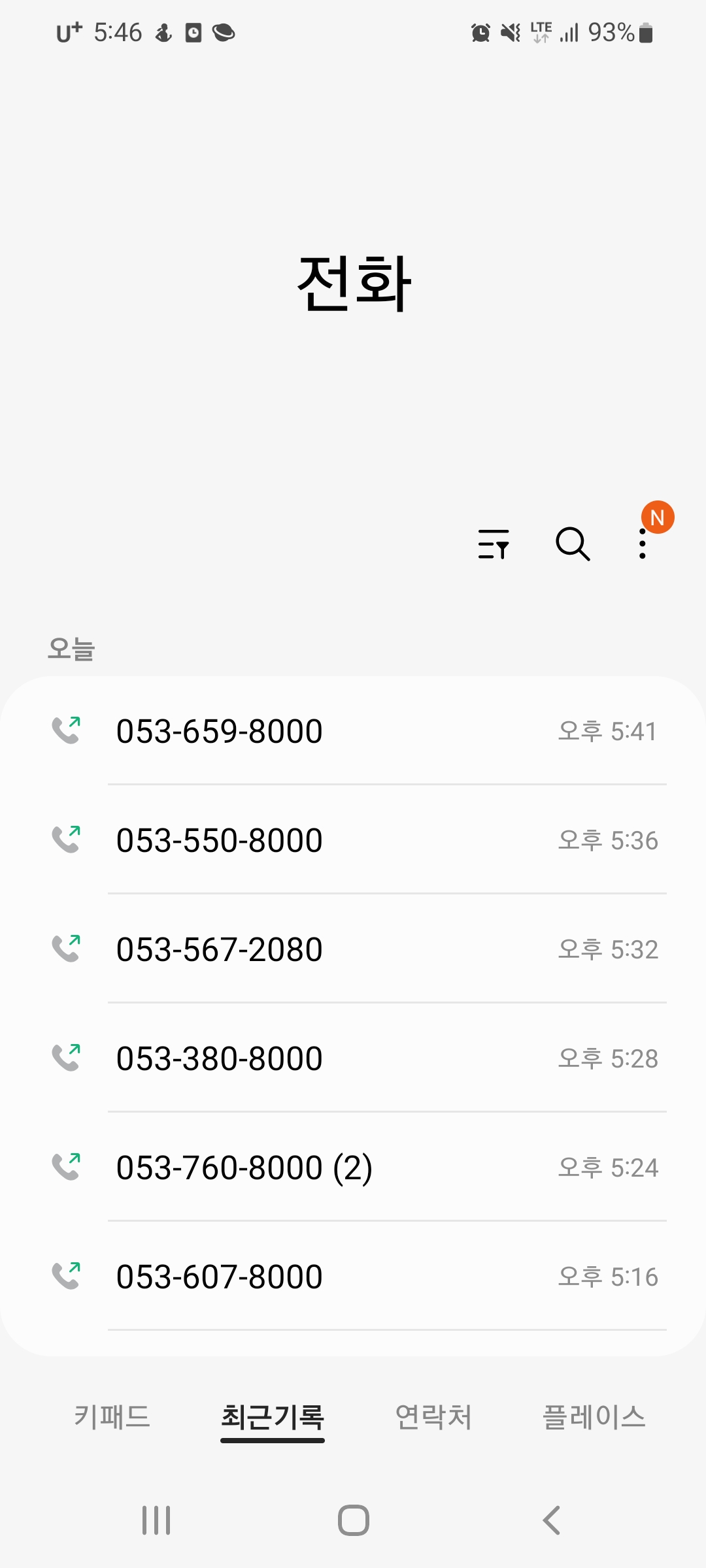
Task: Switch to the 연락처 tab
Action: coord(433,1417)
